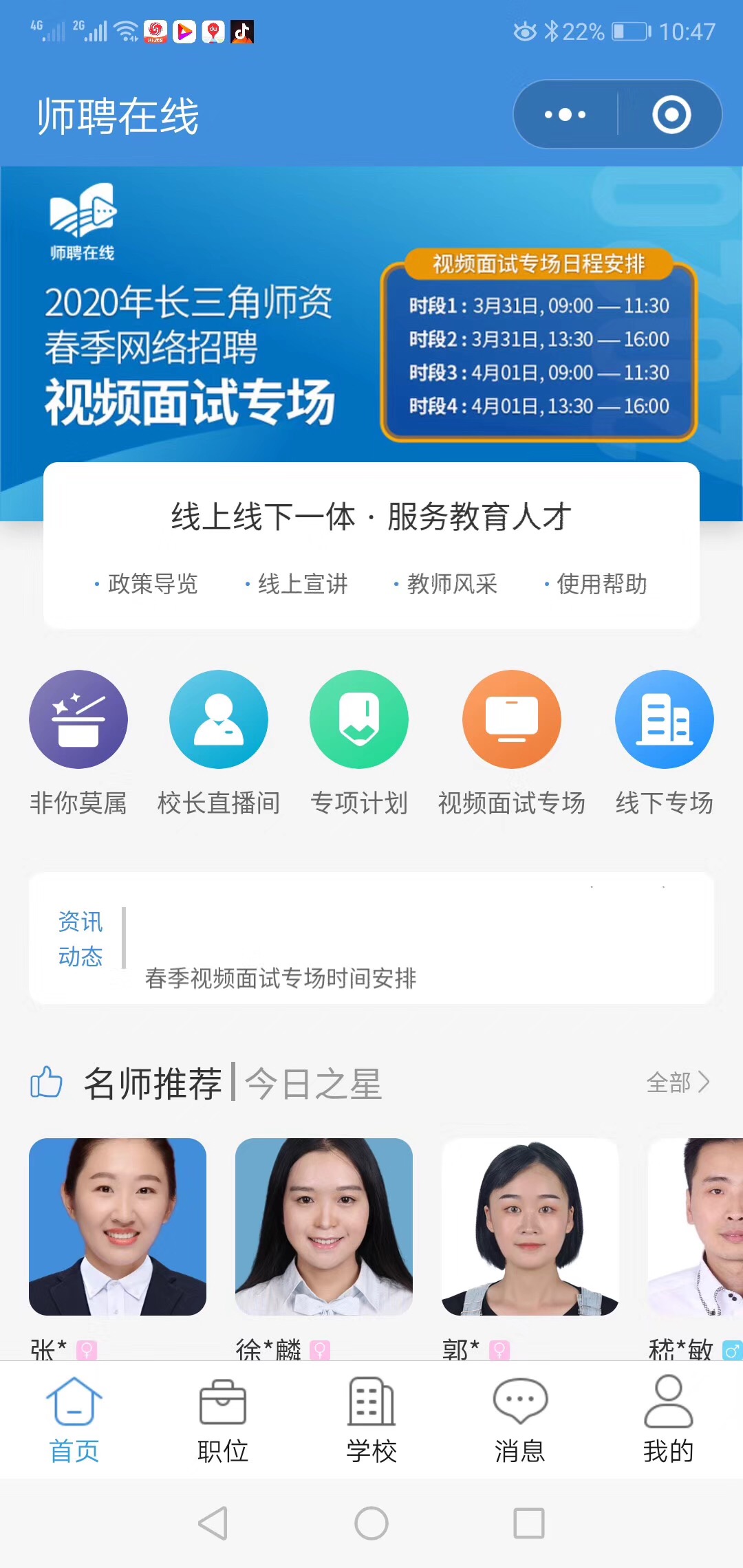
Task: Open teacher profile 徐*麟
Action: click(x=324, y=1227)
